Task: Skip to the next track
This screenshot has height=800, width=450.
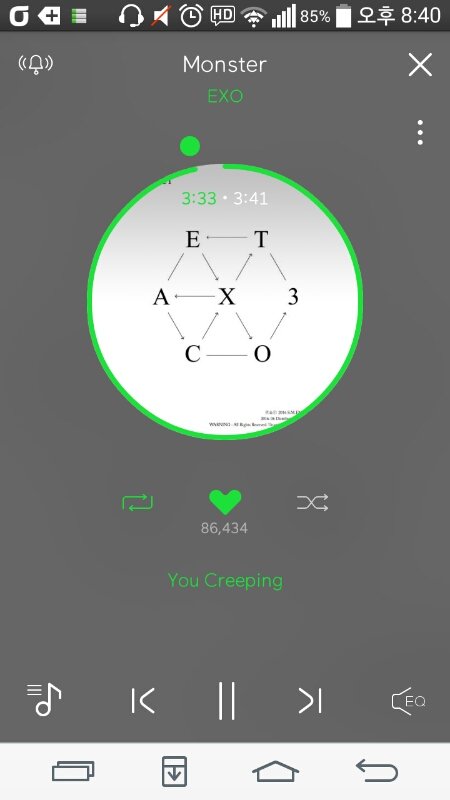Action: coord(310,701)
